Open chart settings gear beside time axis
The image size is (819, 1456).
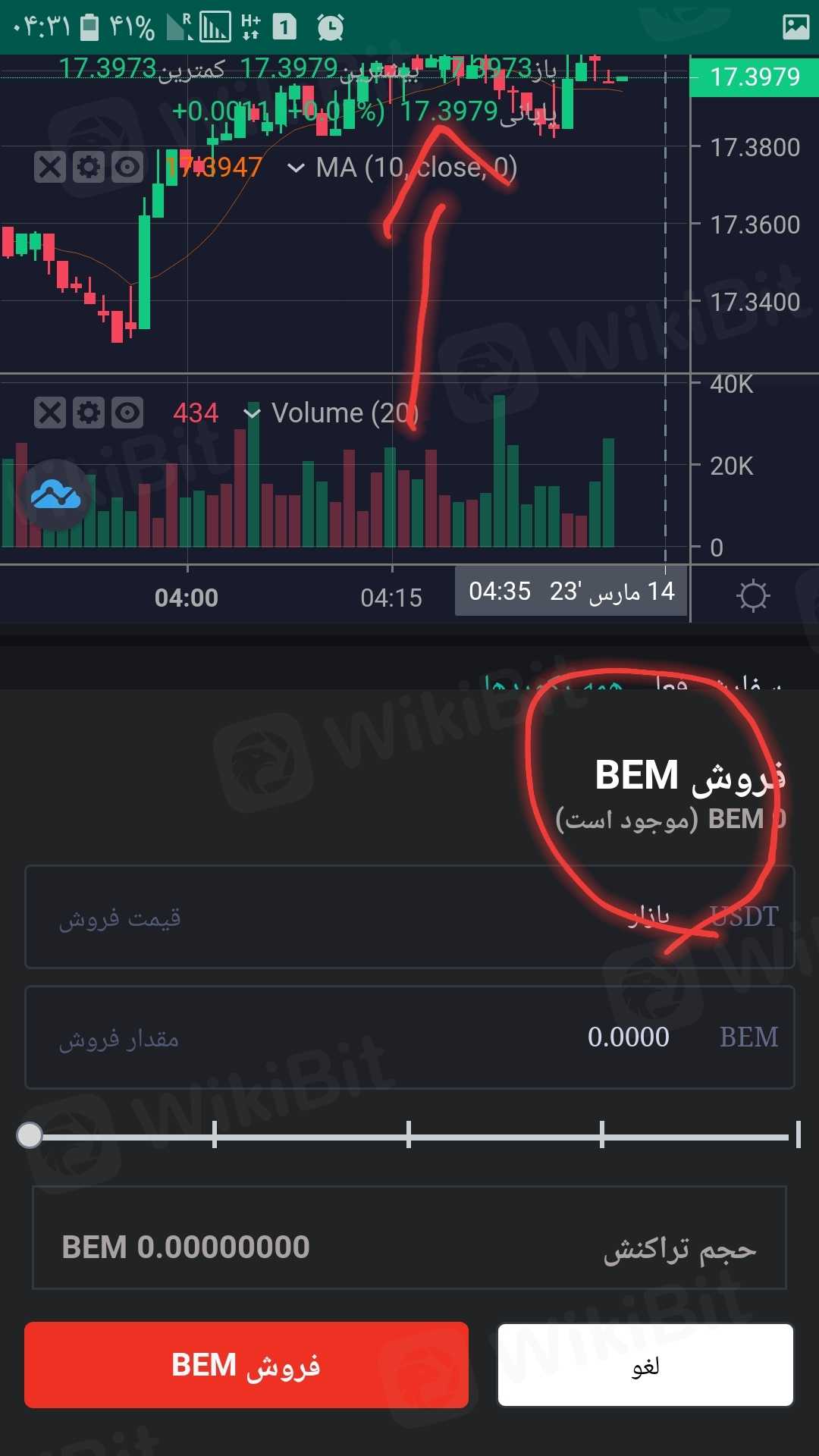(x=753, y=595)
